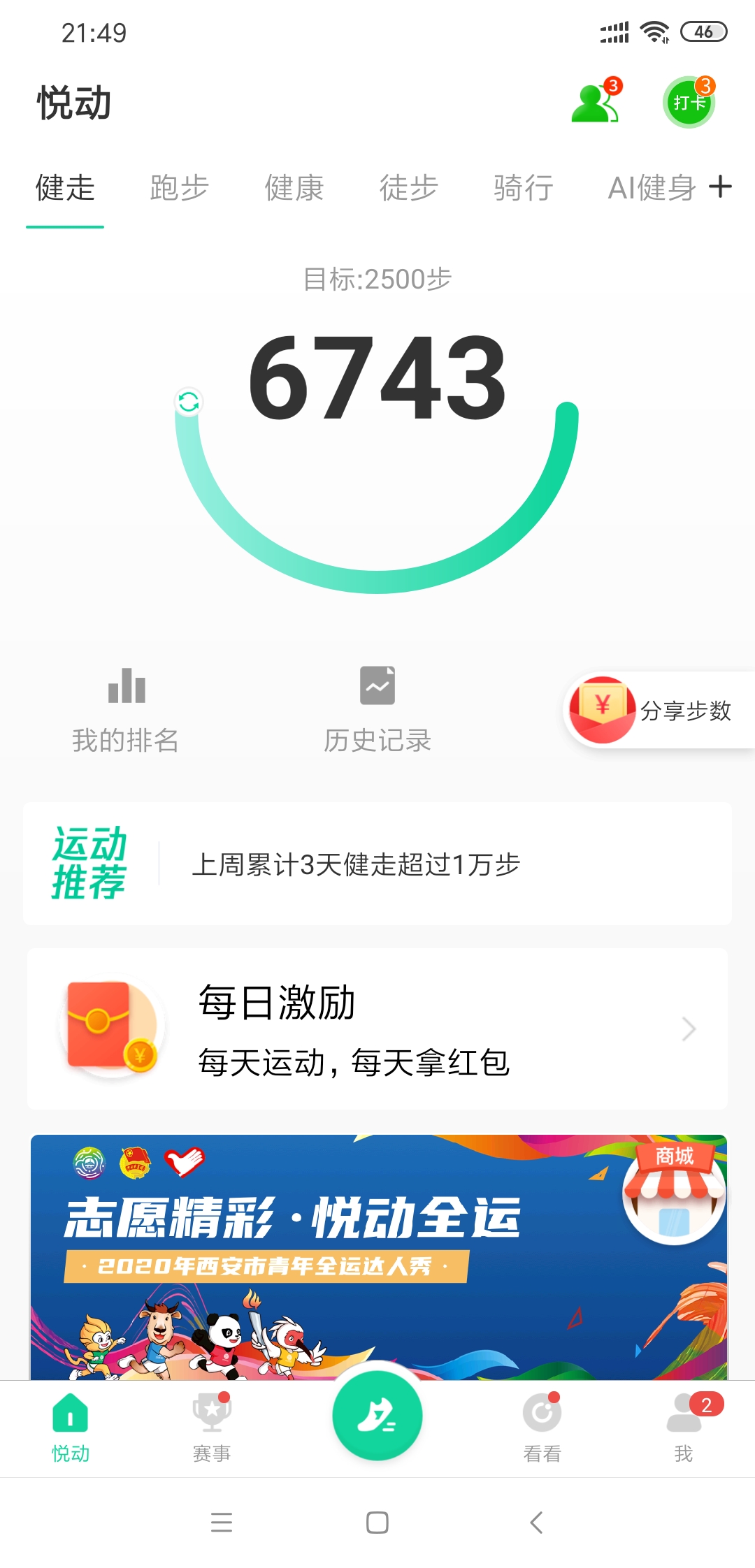Tap the 打卡 check-in button

(689, 102)
